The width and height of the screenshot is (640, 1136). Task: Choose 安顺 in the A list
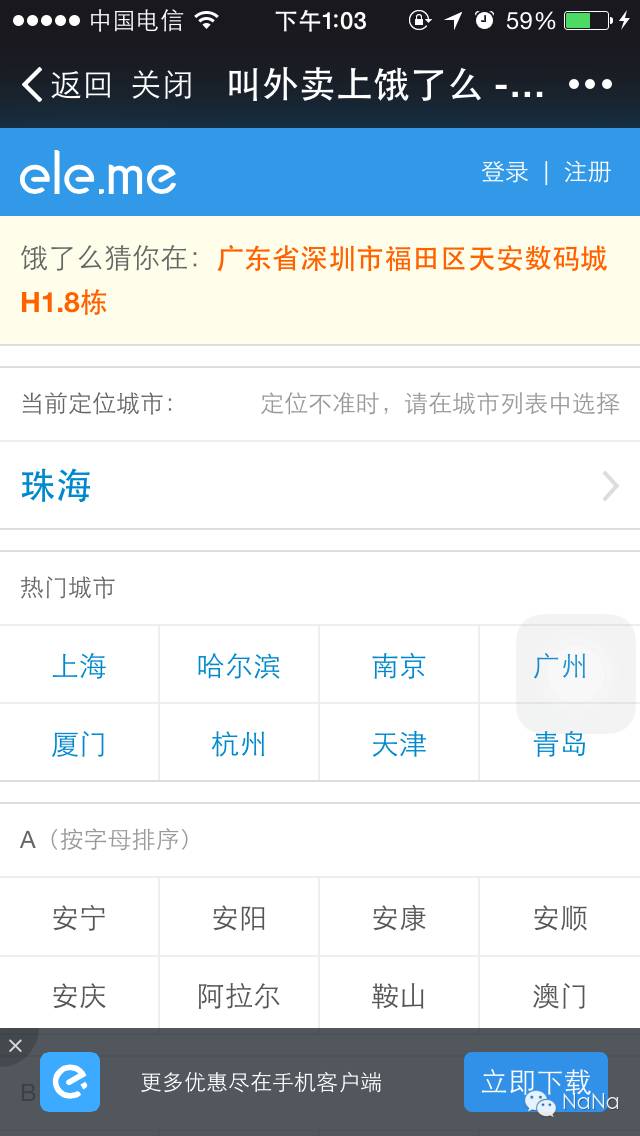click(x=560, y=917)
